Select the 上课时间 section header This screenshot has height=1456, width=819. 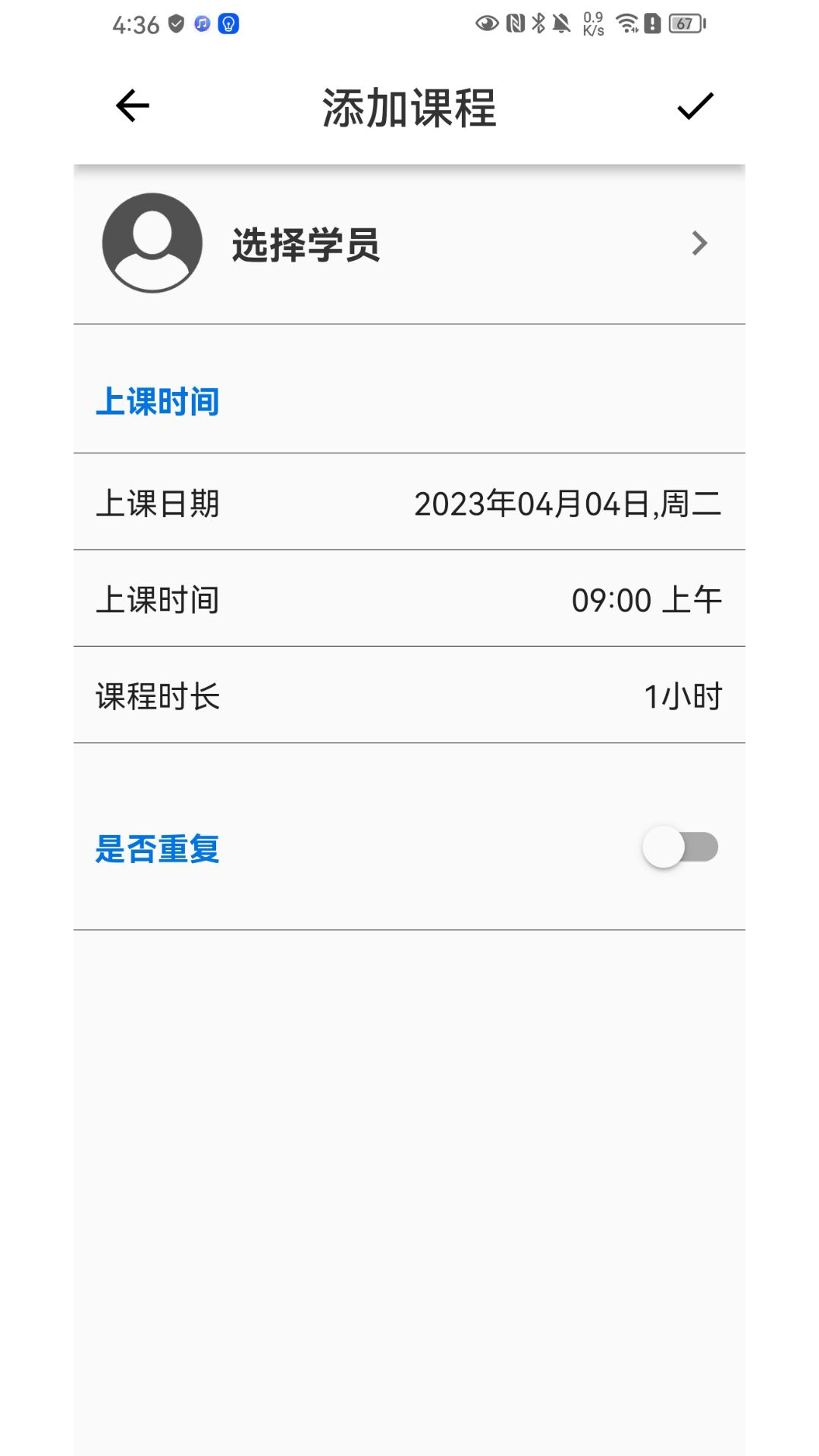(157, 402)
